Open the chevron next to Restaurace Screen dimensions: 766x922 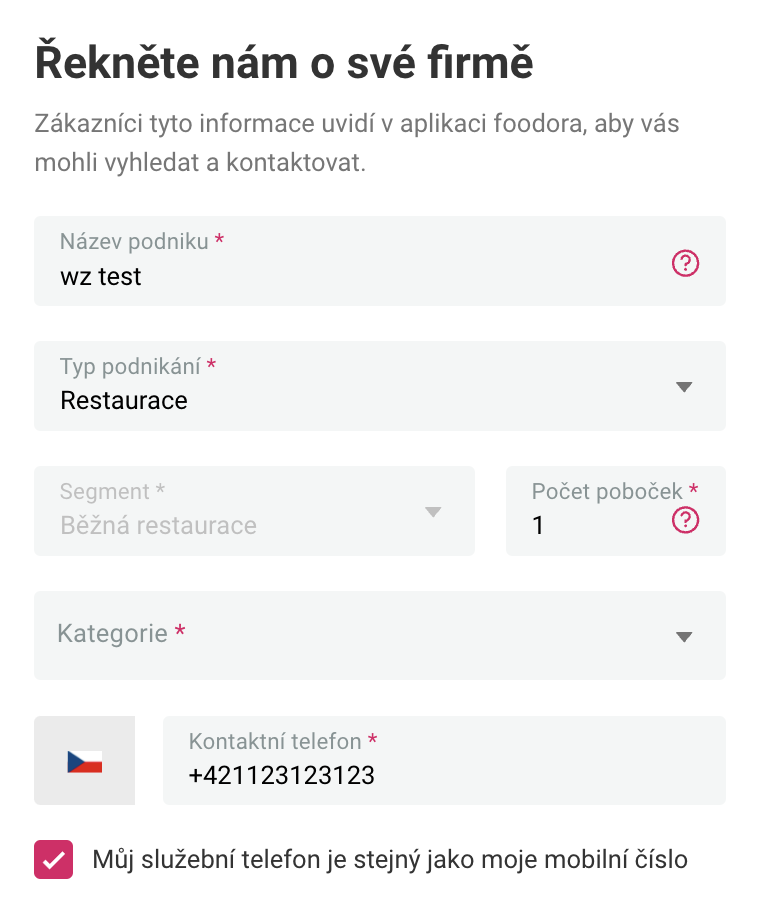[x=684, y=385]
